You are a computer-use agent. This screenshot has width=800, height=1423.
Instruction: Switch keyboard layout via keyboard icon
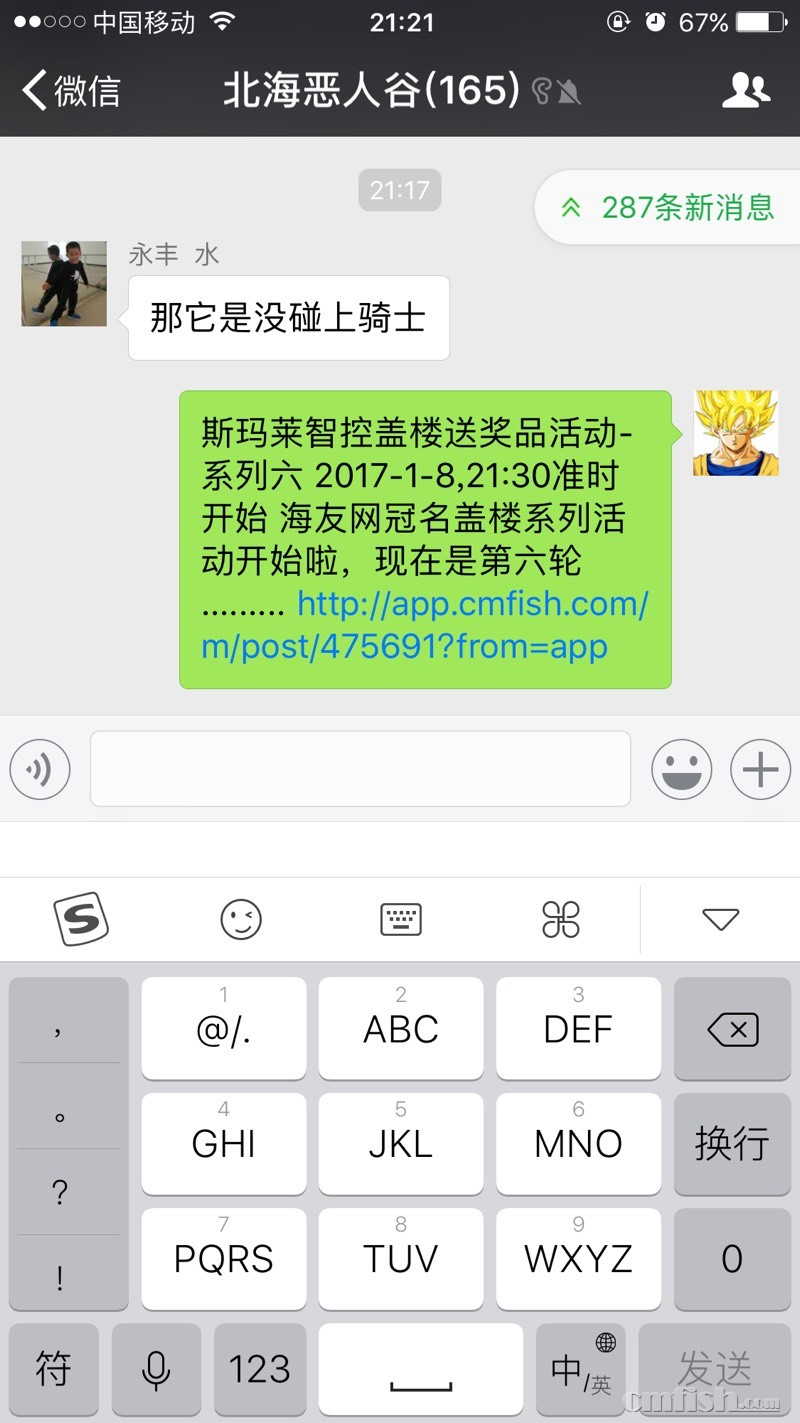401,919
